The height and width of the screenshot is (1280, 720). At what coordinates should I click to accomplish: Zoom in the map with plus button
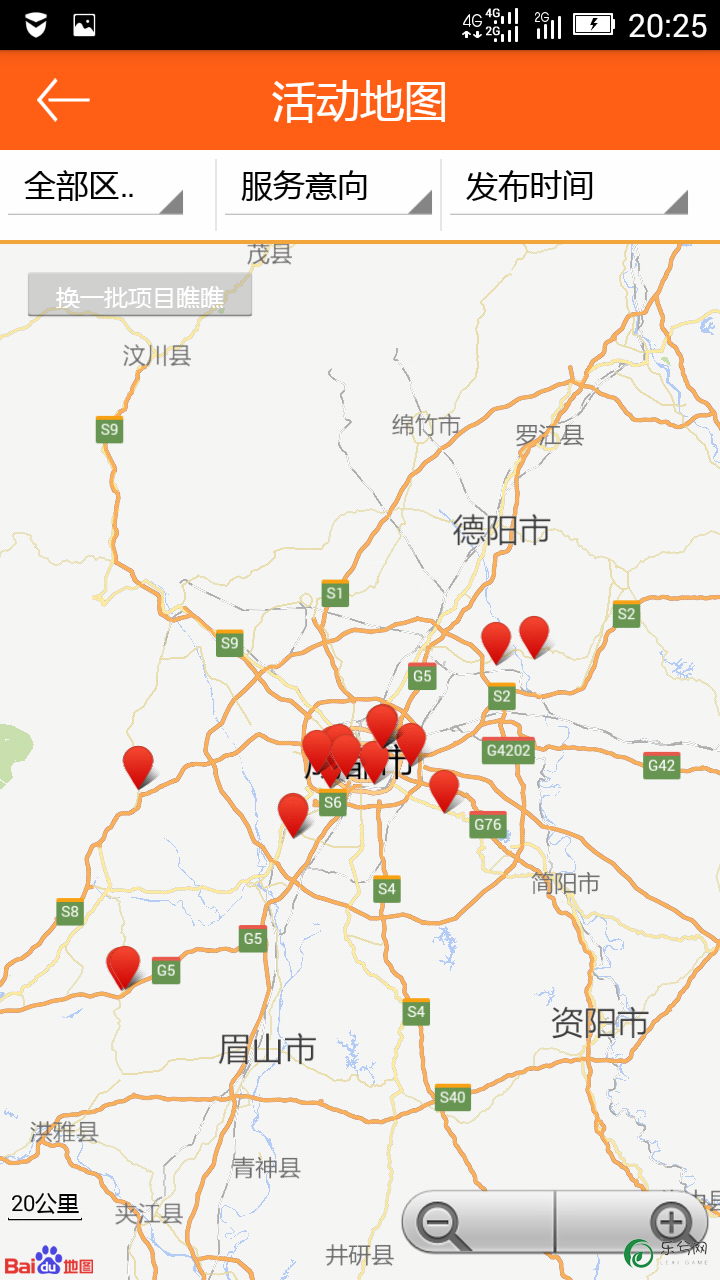(668, 1222)
